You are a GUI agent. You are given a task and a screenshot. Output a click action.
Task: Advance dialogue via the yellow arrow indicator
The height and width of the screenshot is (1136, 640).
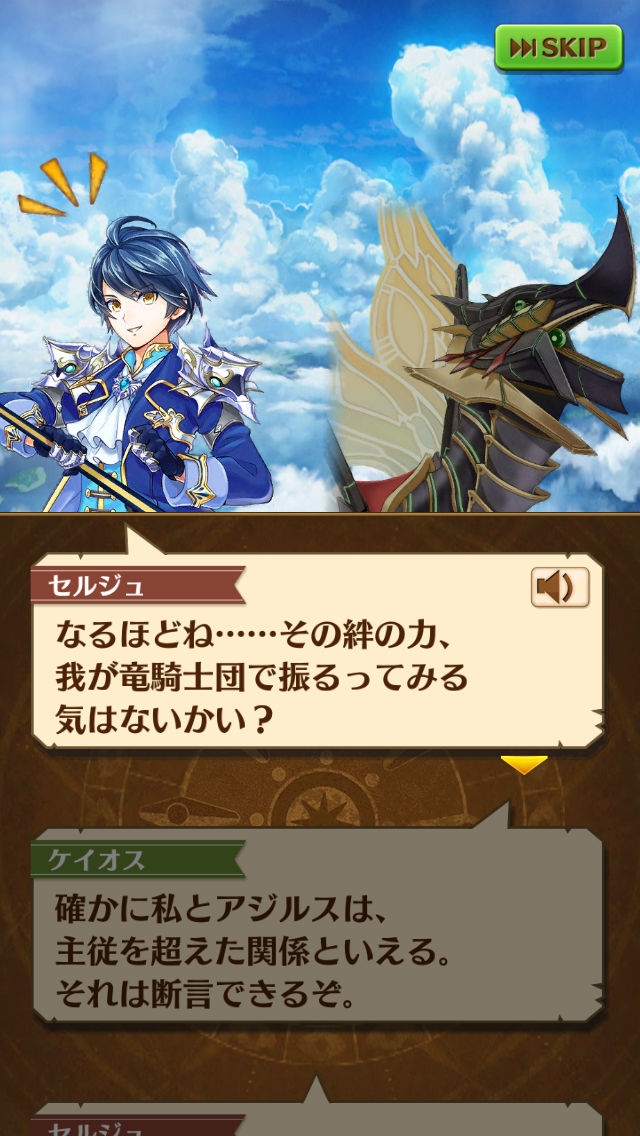click(524, 765)
